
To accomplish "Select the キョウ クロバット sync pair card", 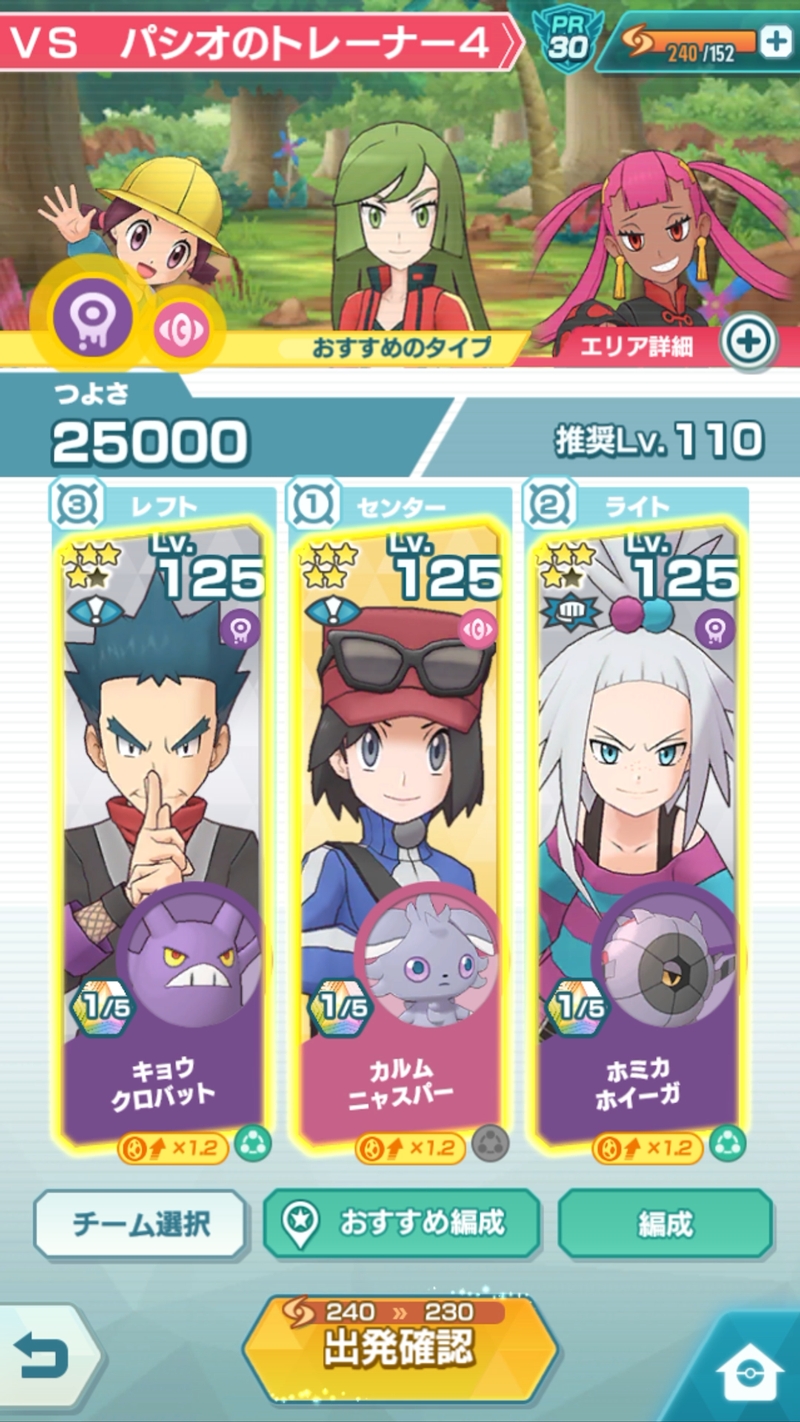I will coord(163,820).
